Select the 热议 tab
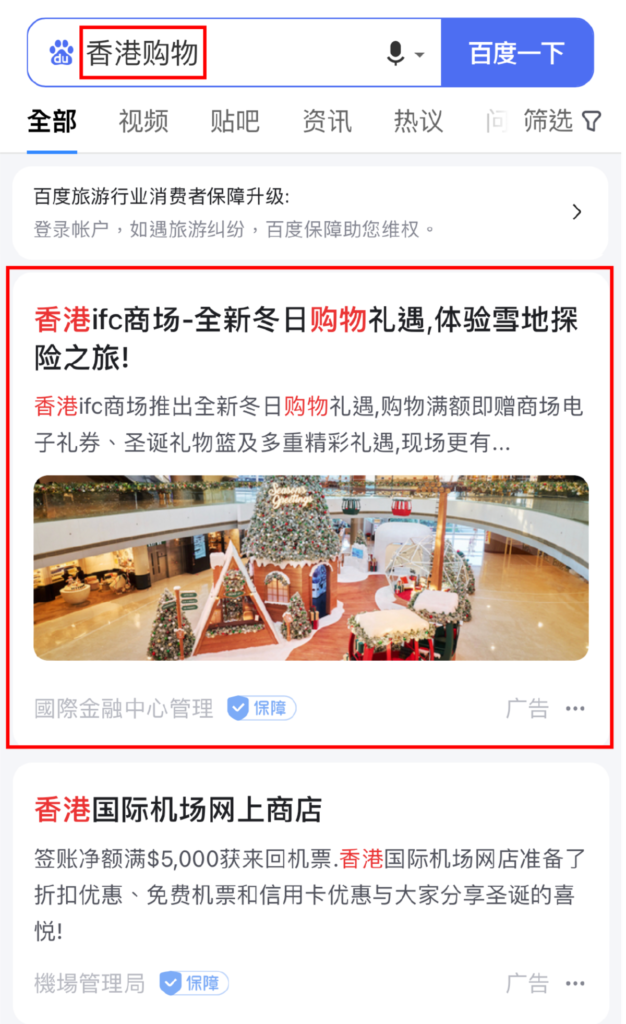 tap(418, 122)
